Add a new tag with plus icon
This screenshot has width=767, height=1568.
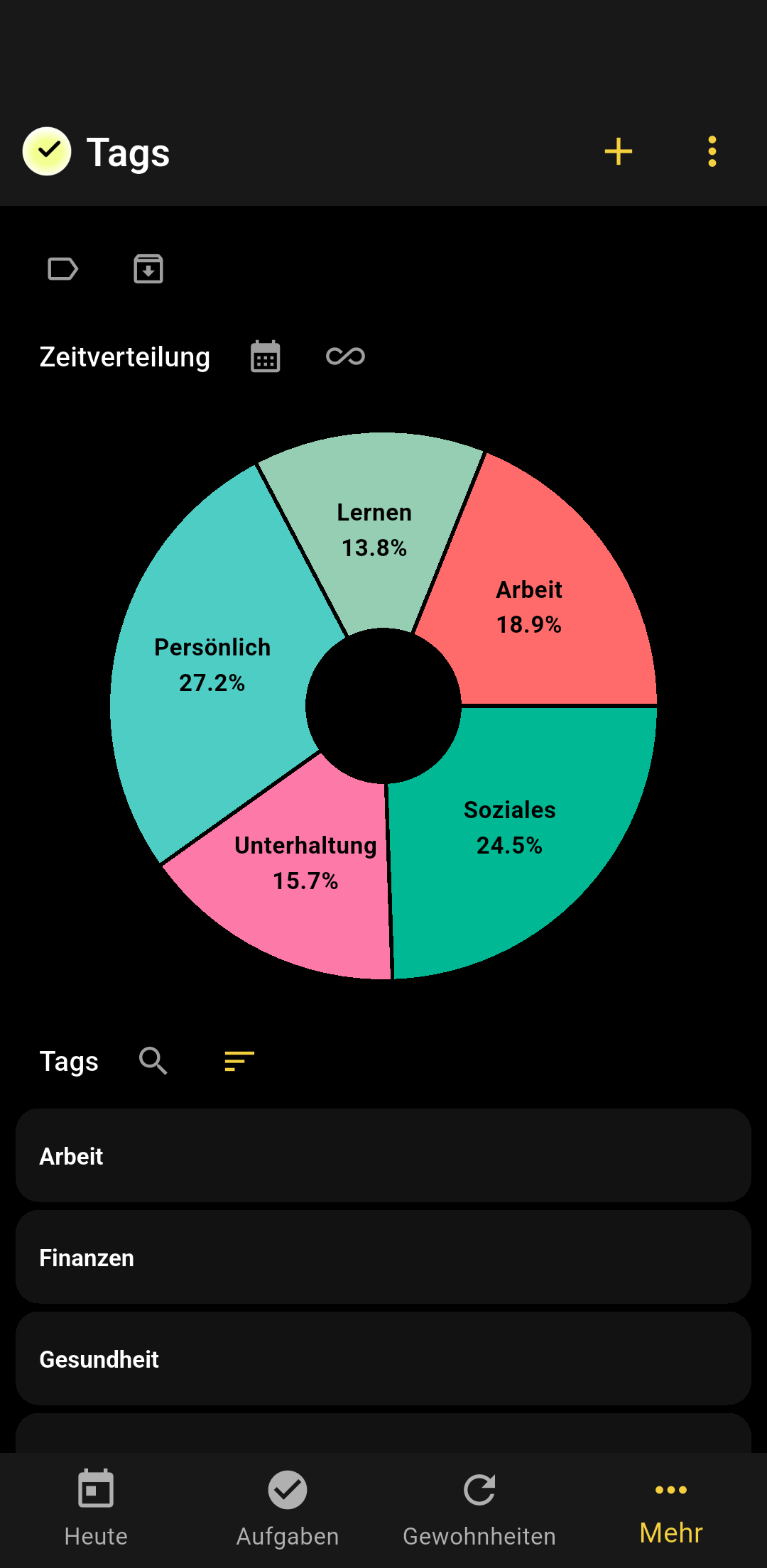[x=618, y=151]
